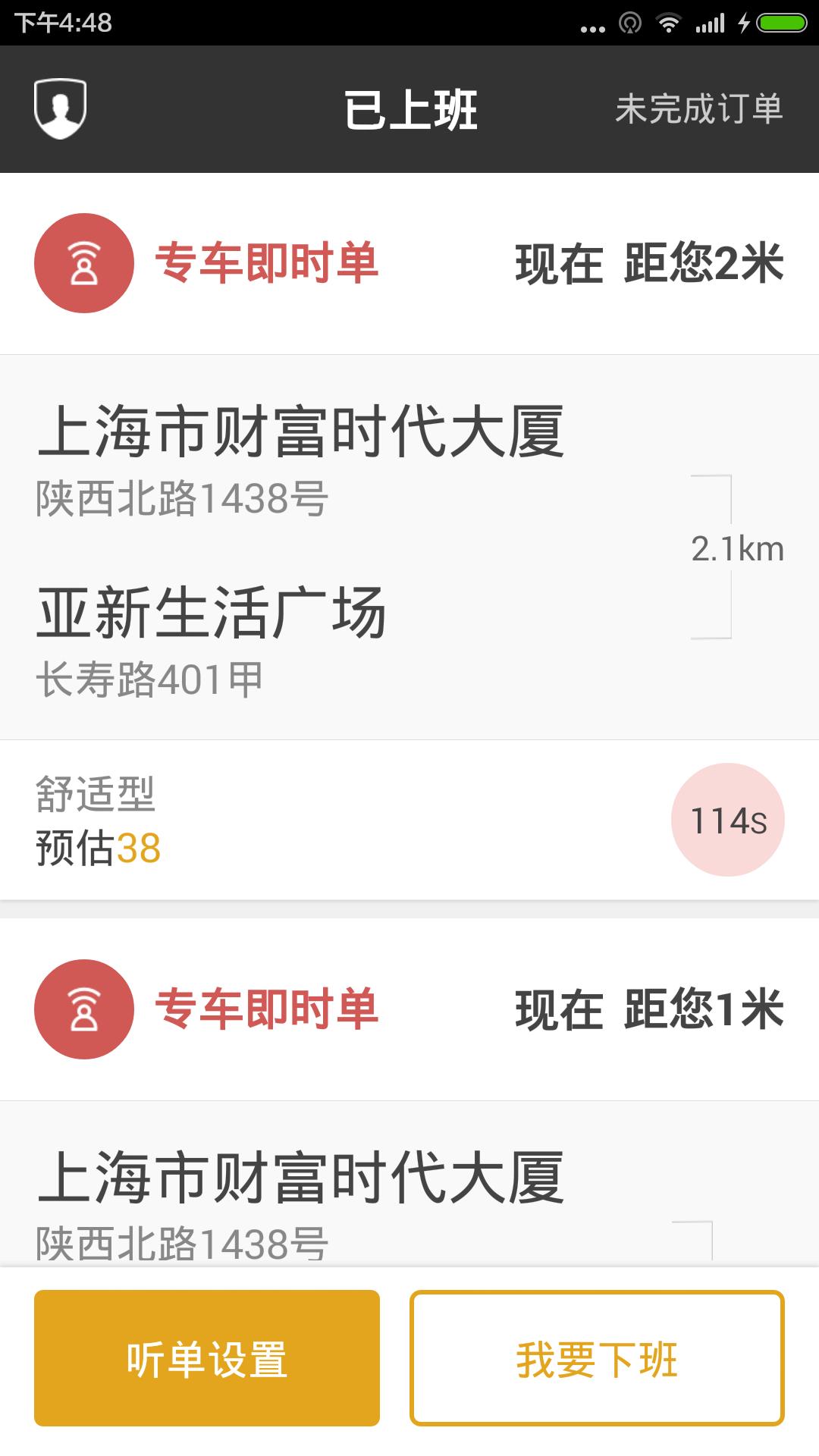Viewport: 819px width, 1456px height.
Task: Tap the screen recording status icon
Action: coord(629,22)
